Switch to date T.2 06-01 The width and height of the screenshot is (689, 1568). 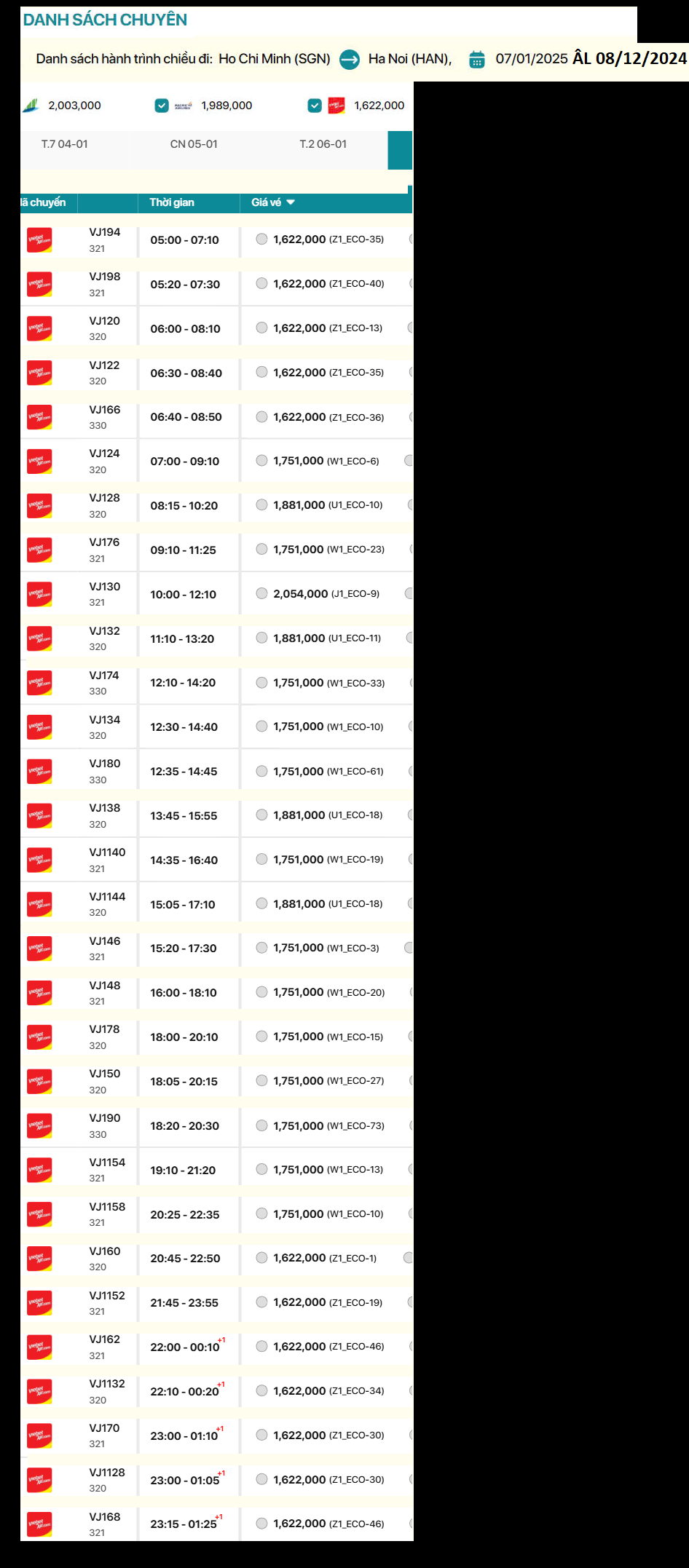(x=323, y=144)
